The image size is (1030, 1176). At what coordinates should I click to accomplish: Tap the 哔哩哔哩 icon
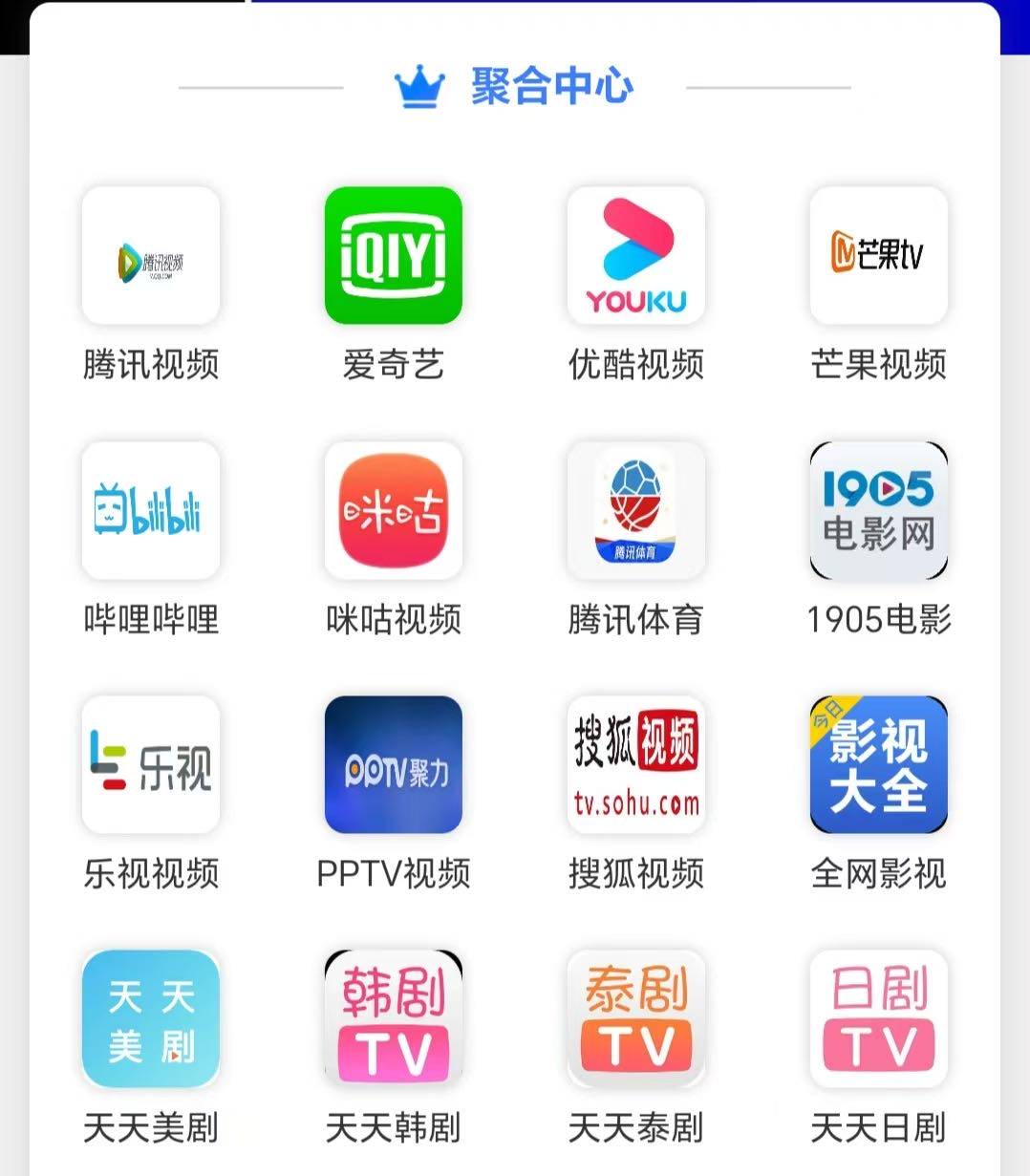coord(151,510)
